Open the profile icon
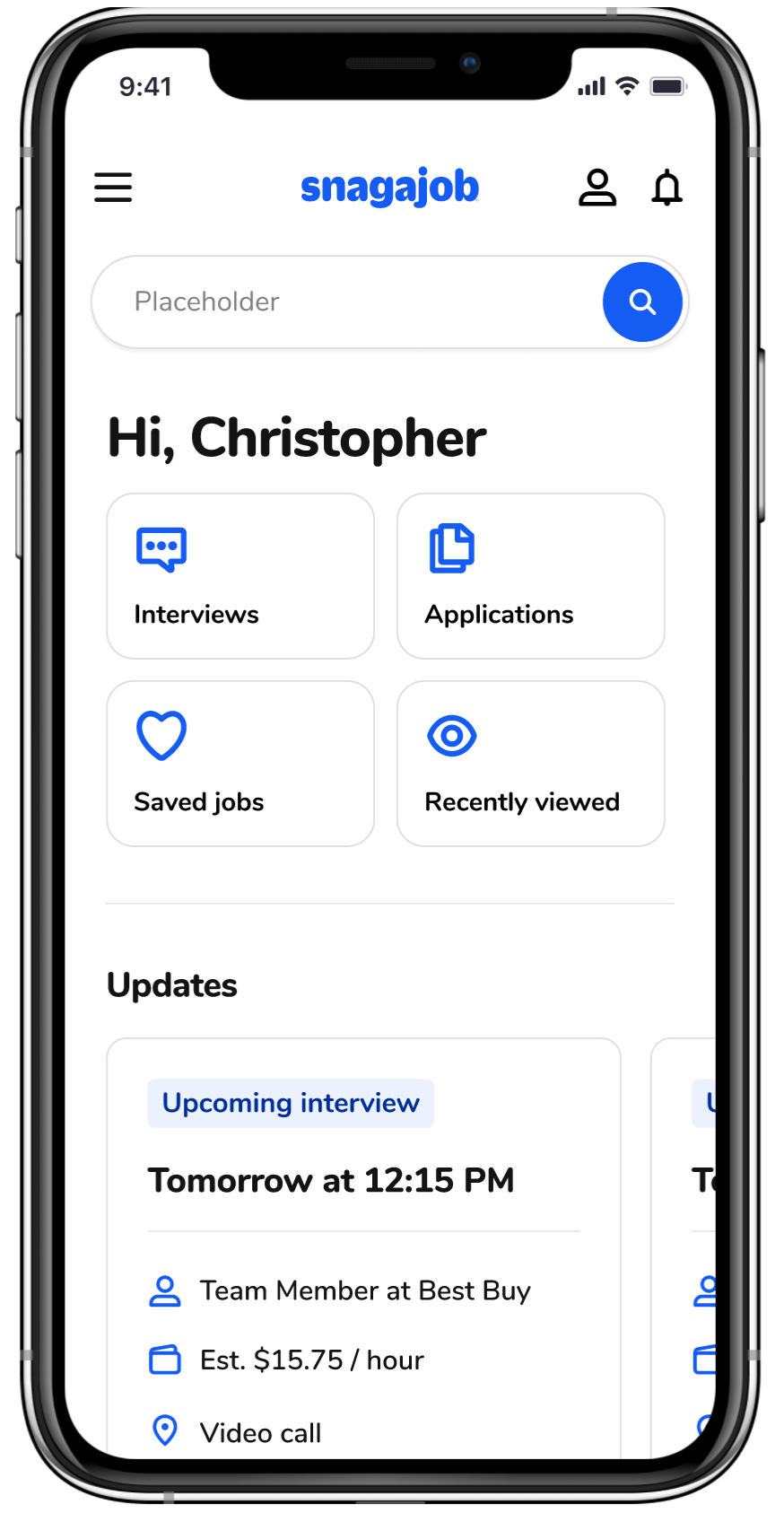This screenshot has width=784, height=1513. click(x=597, y=188)
